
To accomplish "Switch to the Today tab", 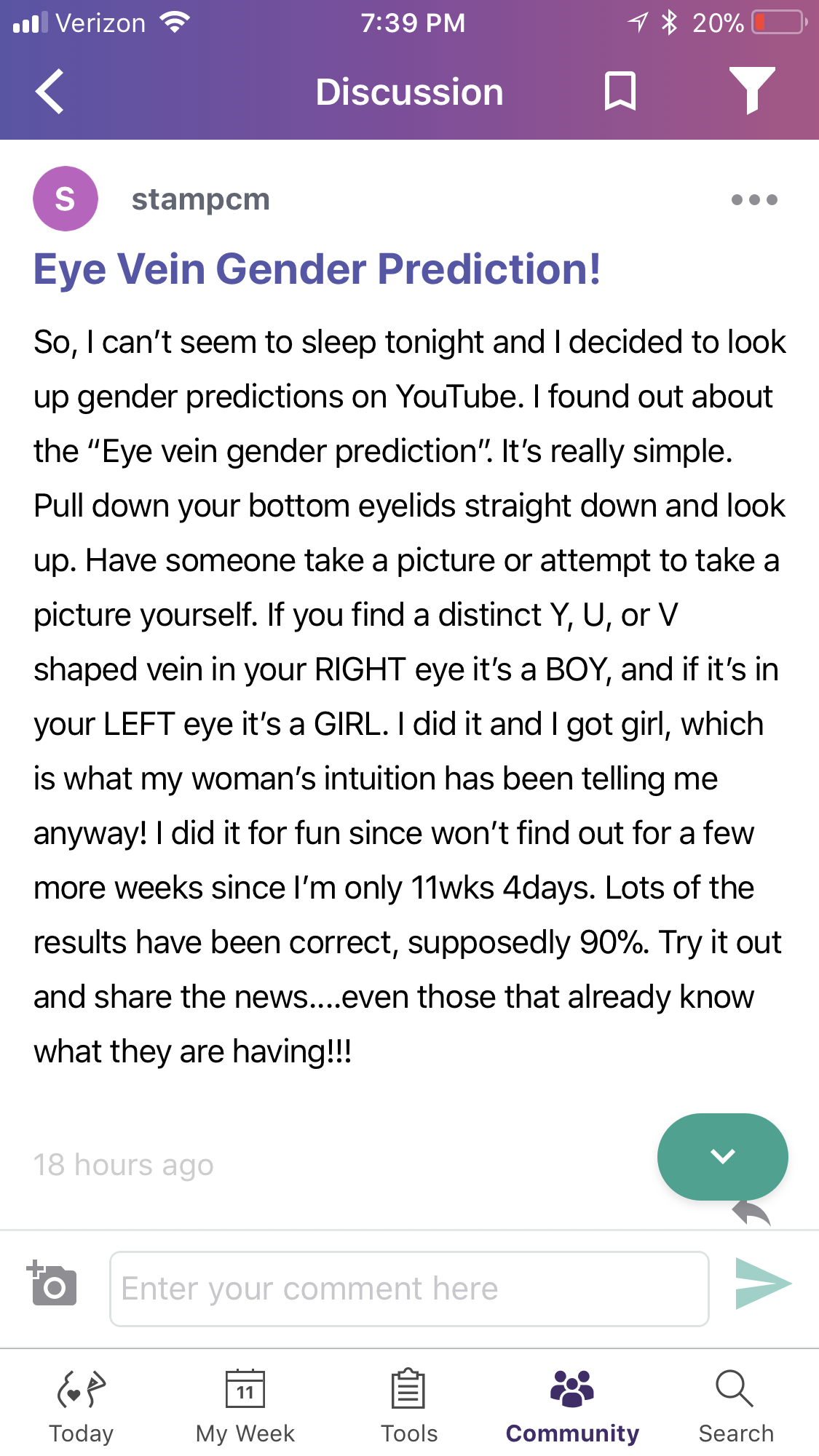I will tap(82, 1407).
